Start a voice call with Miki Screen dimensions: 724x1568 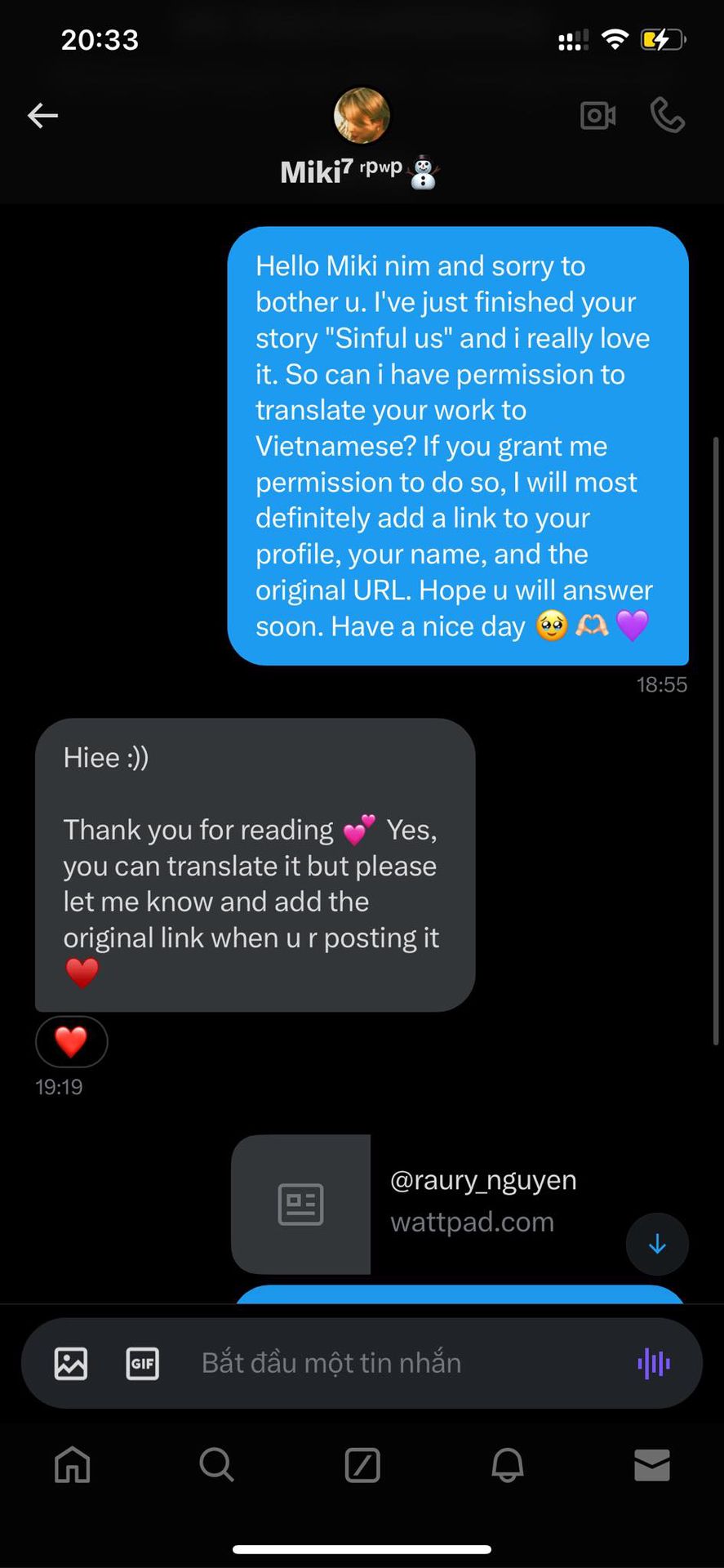pos(667,116)
